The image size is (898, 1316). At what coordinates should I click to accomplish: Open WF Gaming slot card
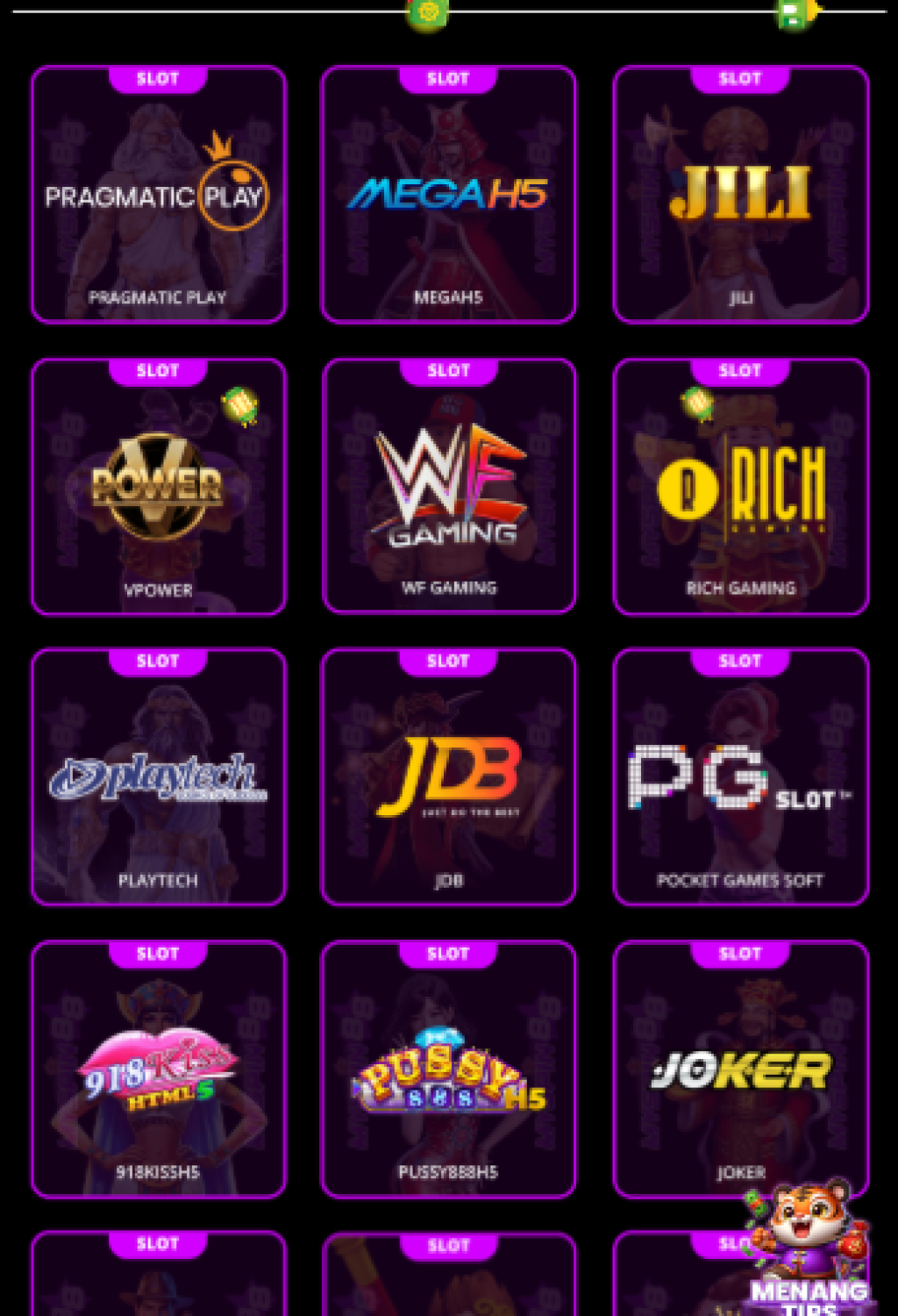click(448, 487)
